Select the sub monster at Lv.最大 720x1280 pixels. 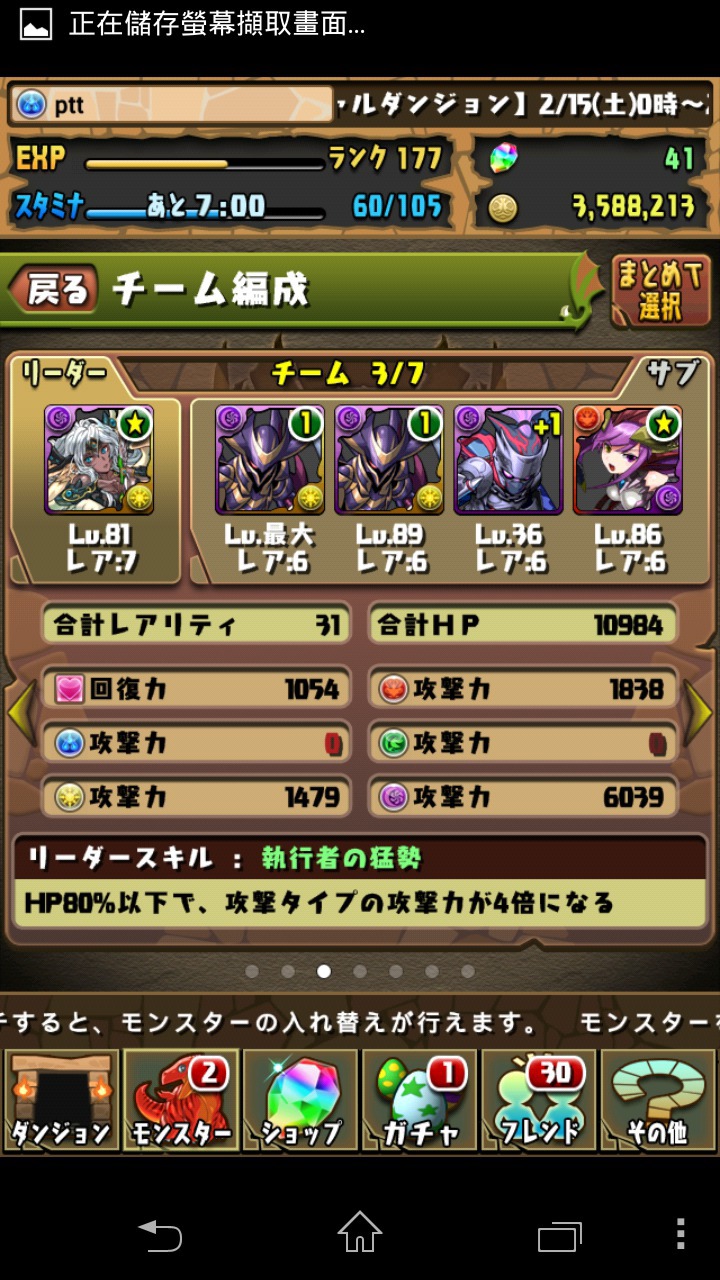269,460
